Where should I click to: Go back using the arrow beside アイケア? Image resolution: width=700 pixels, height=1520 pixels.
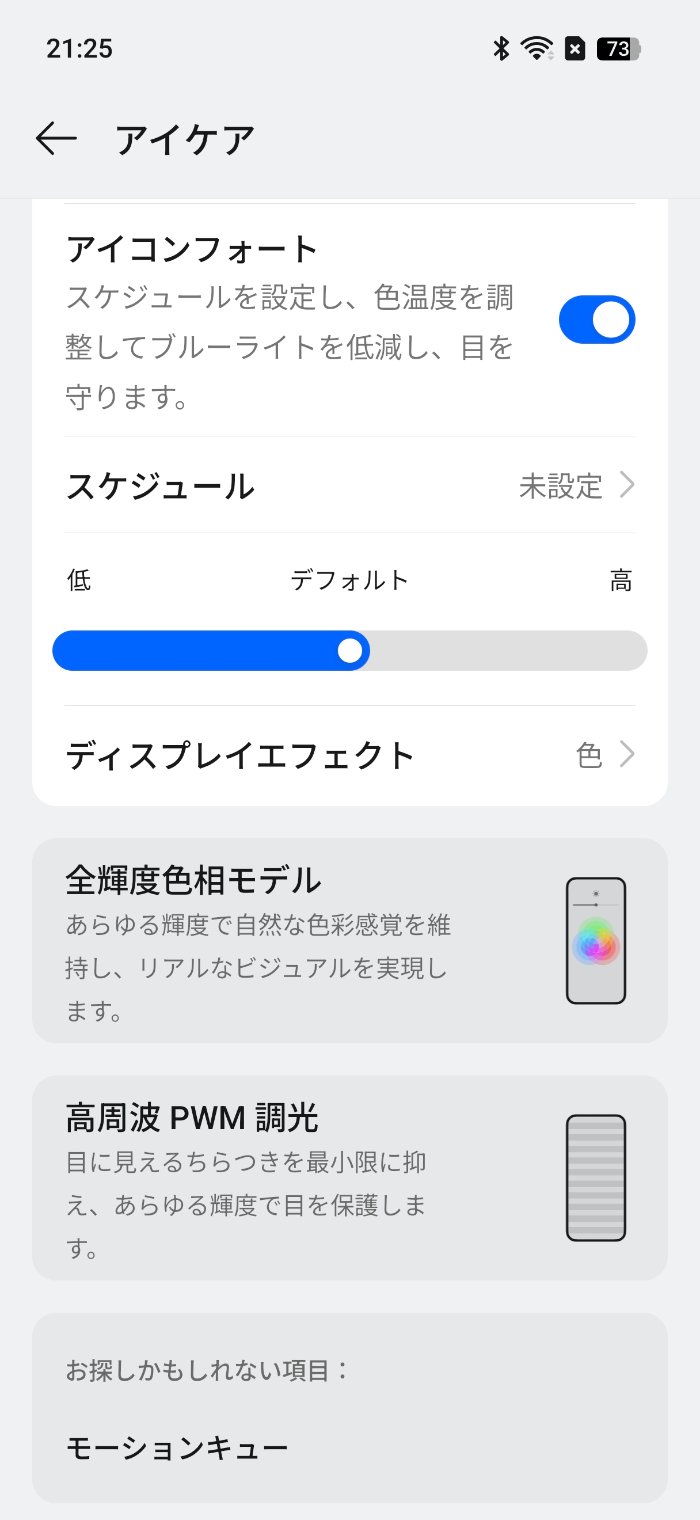tap(56, 139)
